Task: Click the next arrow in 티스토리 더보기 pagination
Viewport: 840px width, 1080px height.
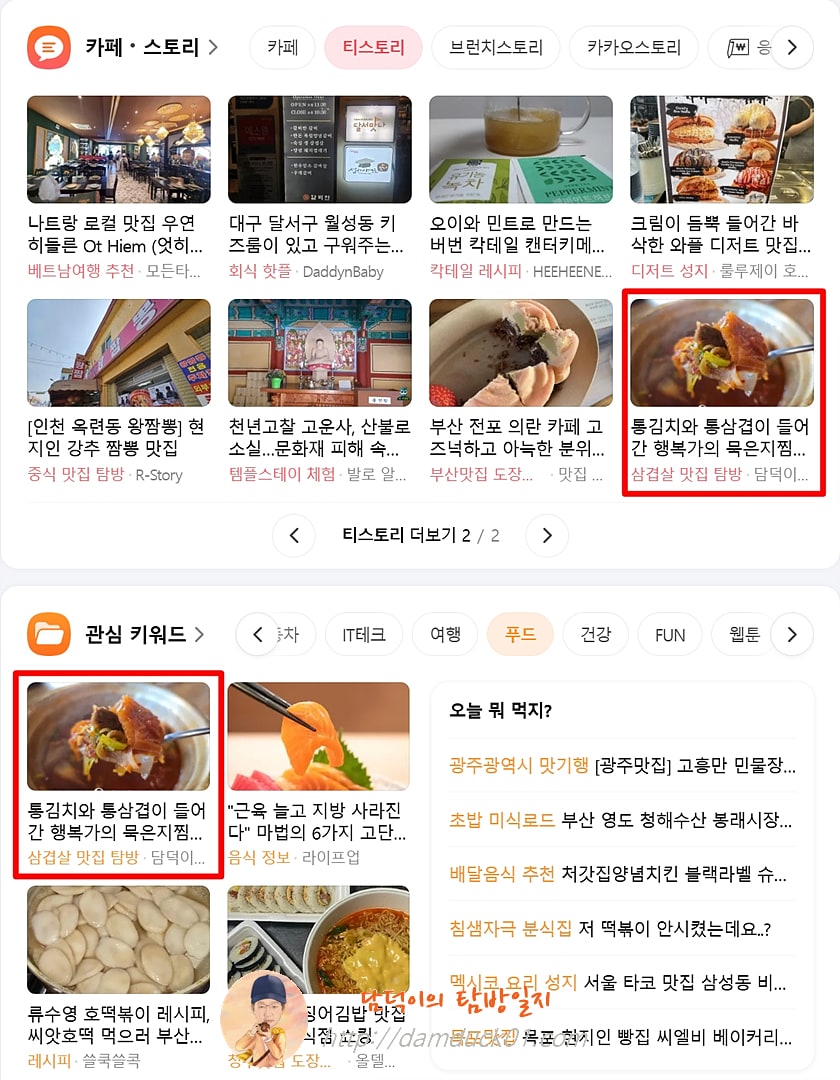Action: pos(547,537)
